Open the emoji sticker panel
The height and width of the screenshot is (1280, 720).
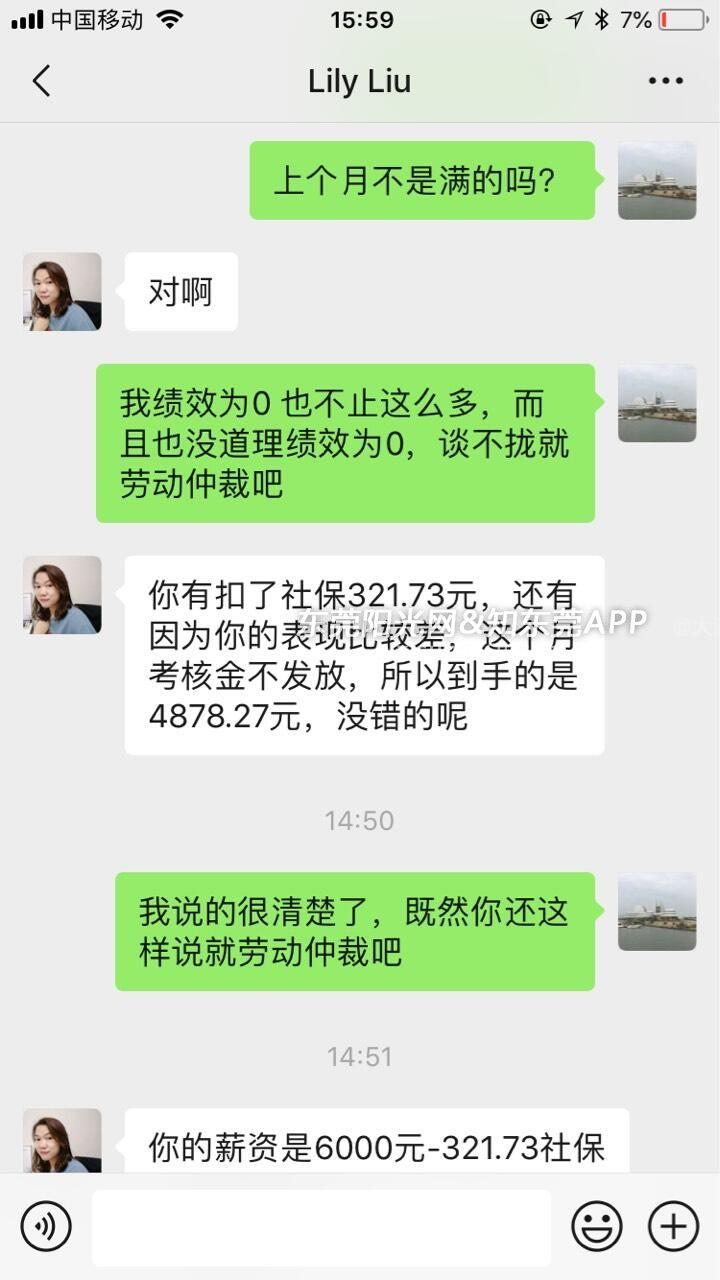pos(597,1226)
